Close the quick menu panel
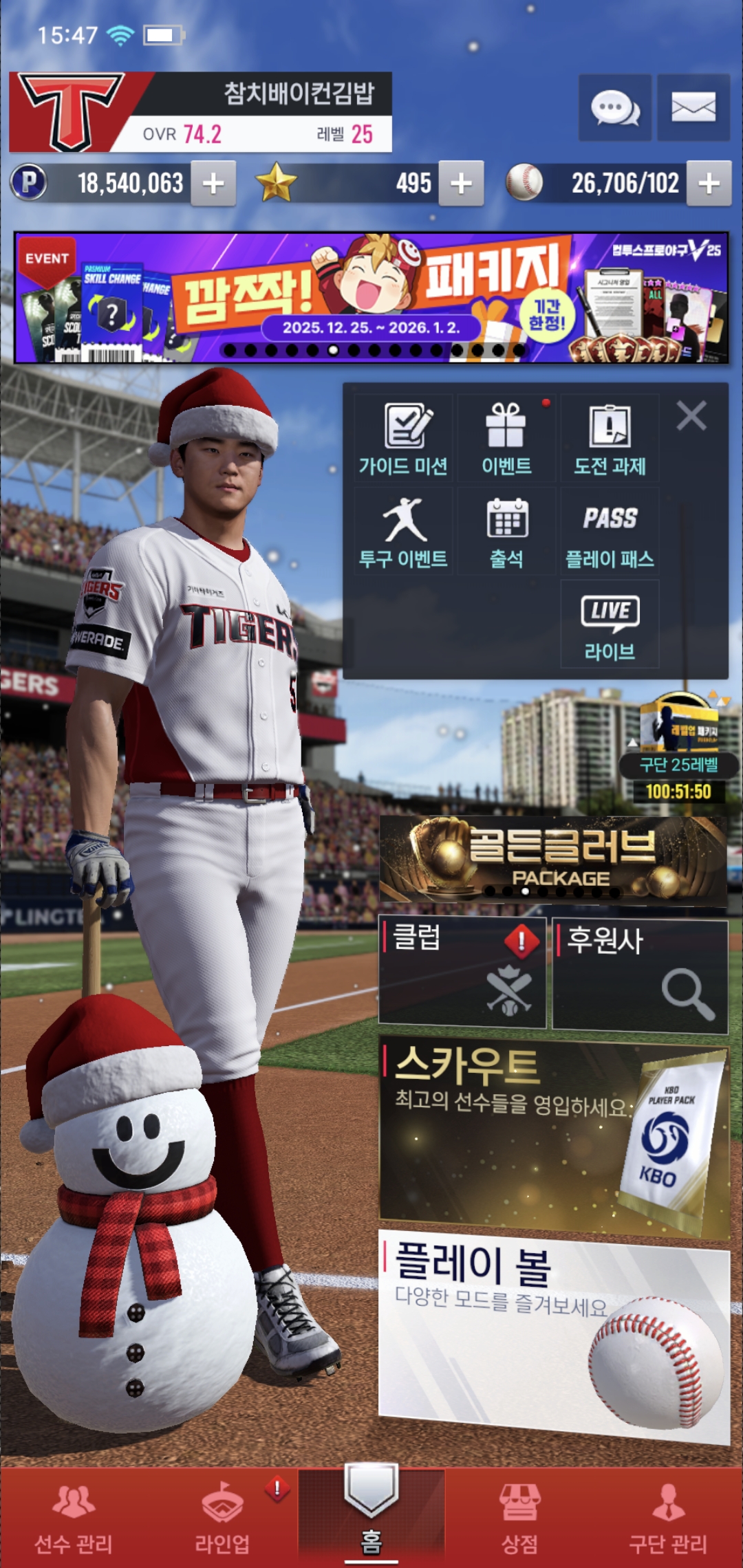The image size is (743, 1568). 691,416
